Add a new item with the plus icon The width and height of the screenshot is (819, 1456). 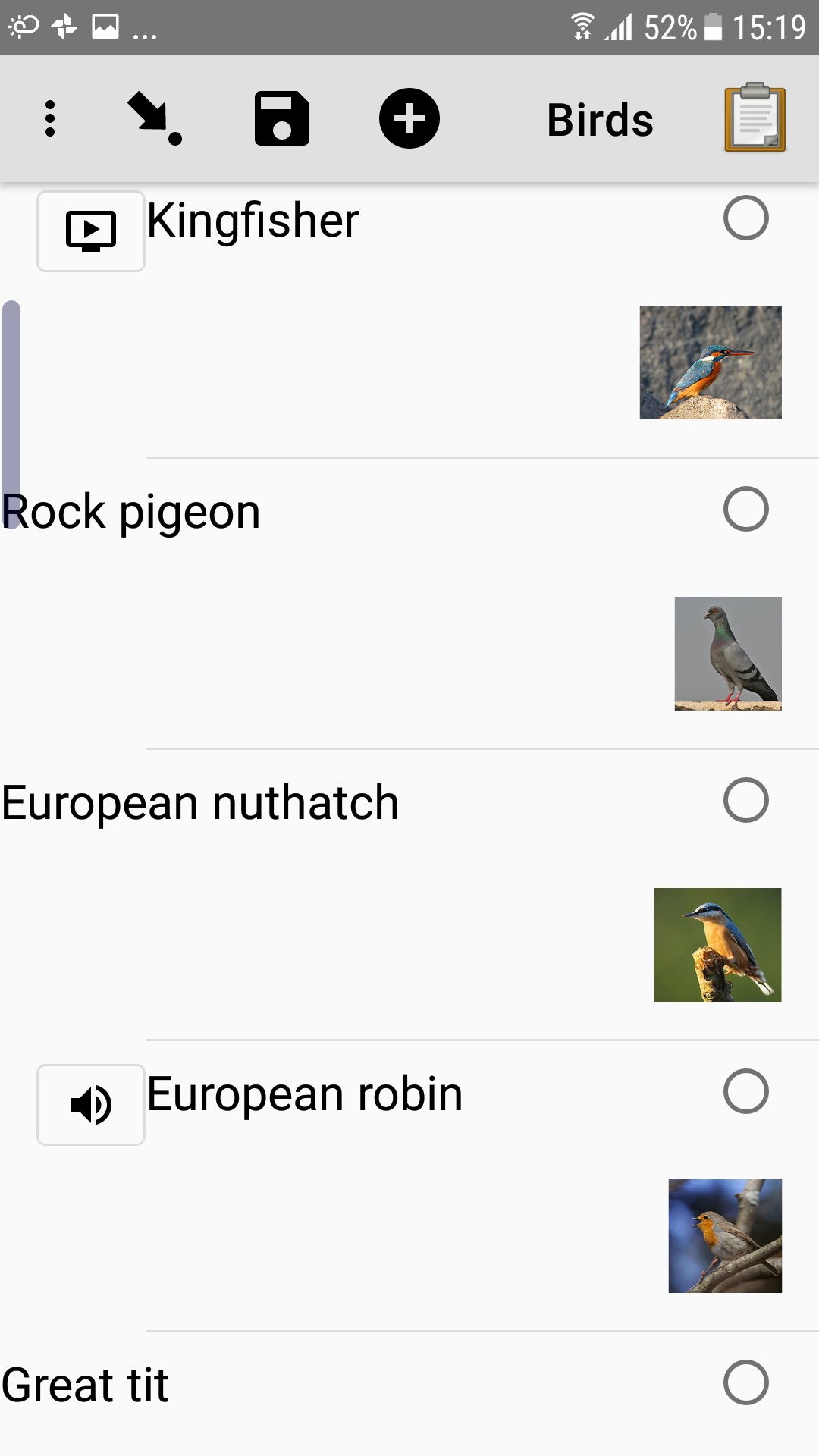click(409, 118)
